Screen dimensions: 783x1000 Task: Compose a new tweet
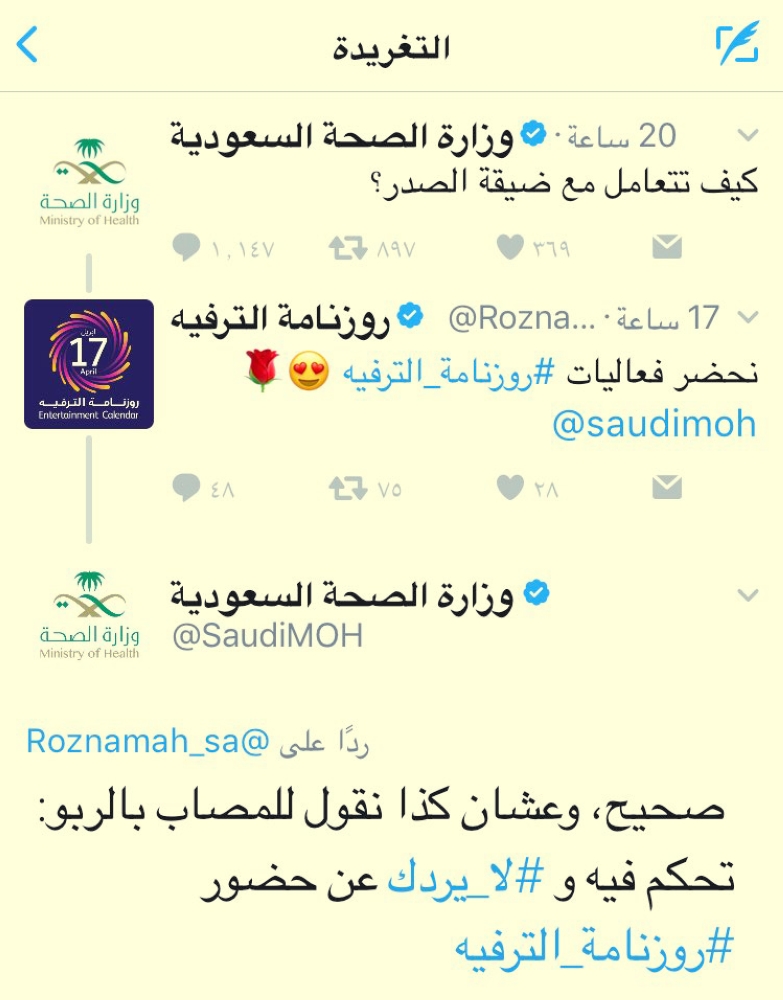(x=738, y=45)
